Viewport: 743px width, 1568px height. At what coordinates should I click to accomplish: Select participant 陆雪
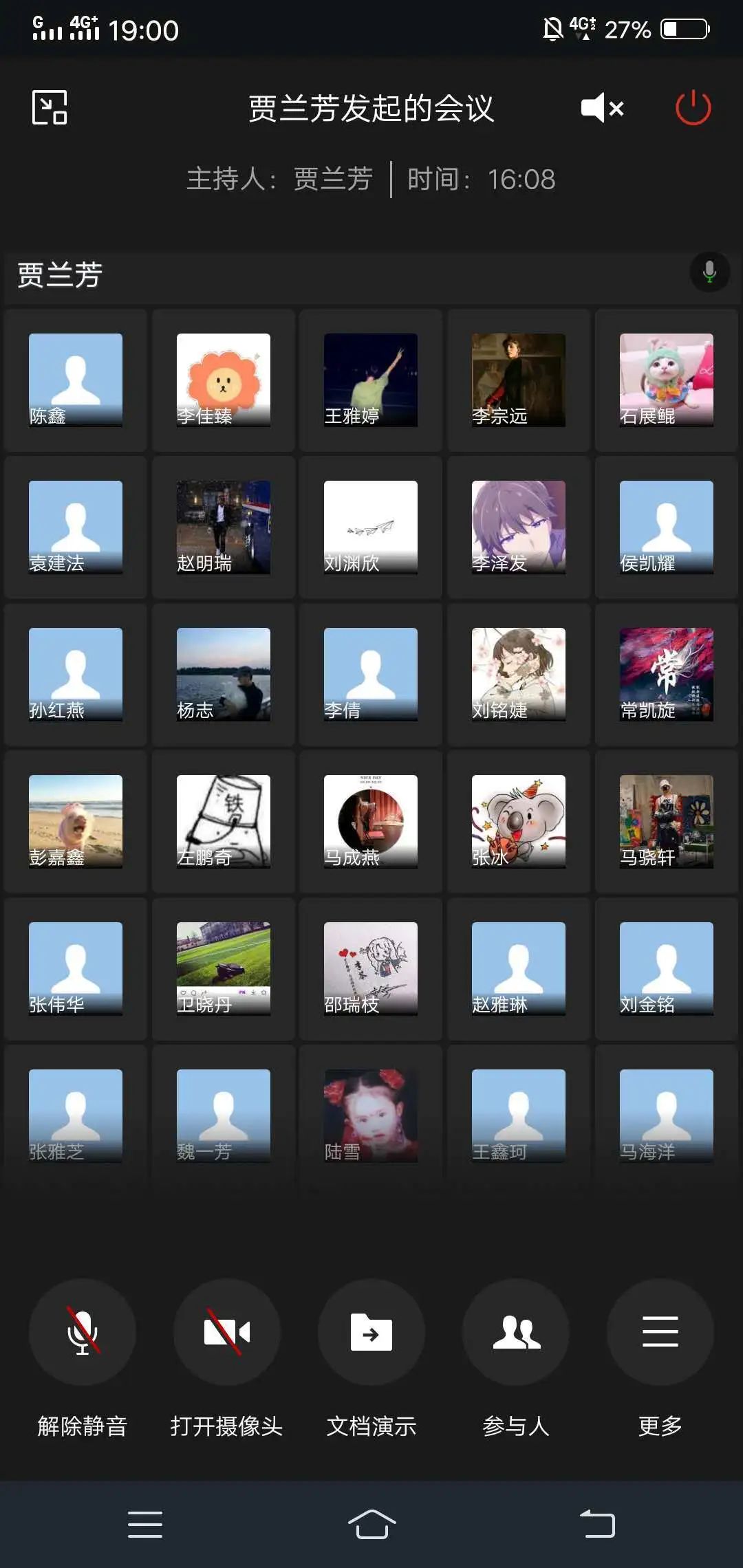click(x=371, y=1115)
